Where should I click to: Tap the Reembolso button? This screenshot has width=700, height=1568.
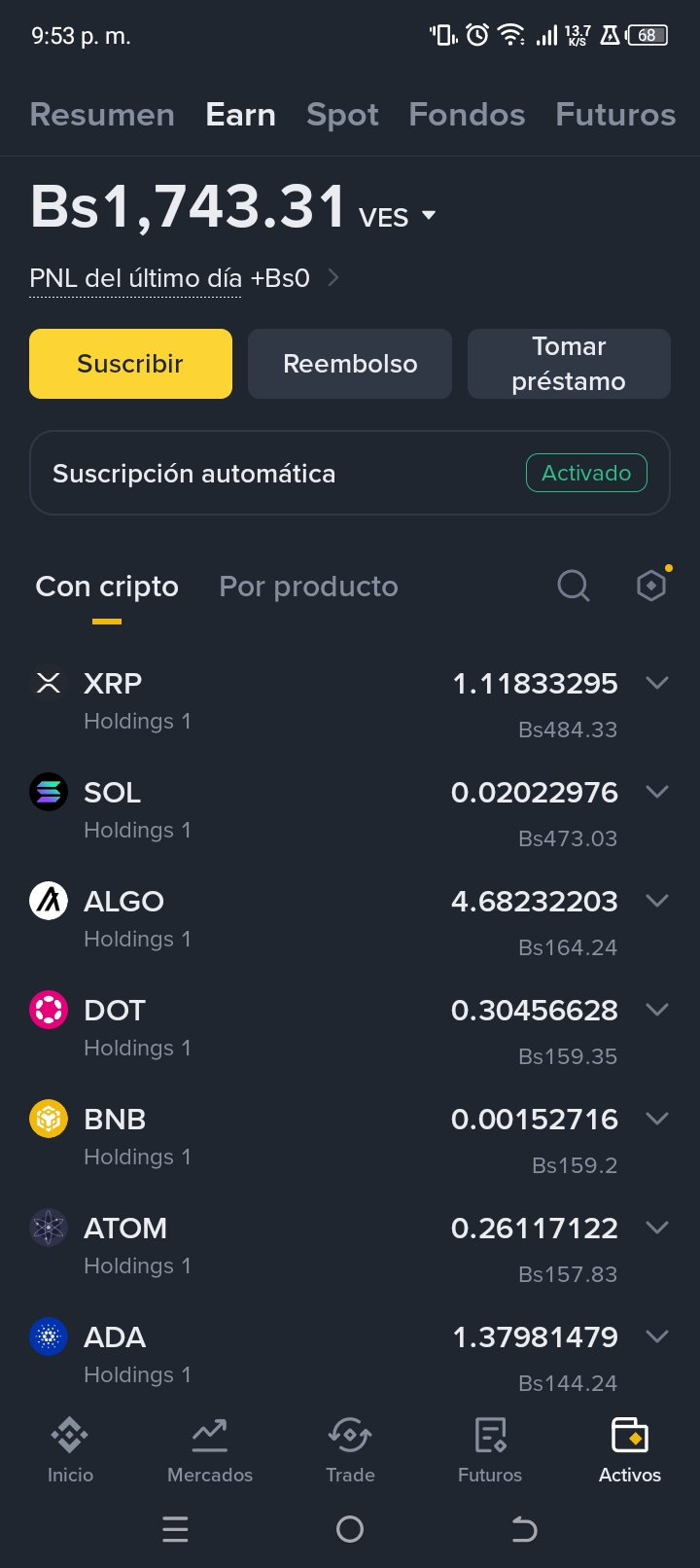tap(350, 364)
